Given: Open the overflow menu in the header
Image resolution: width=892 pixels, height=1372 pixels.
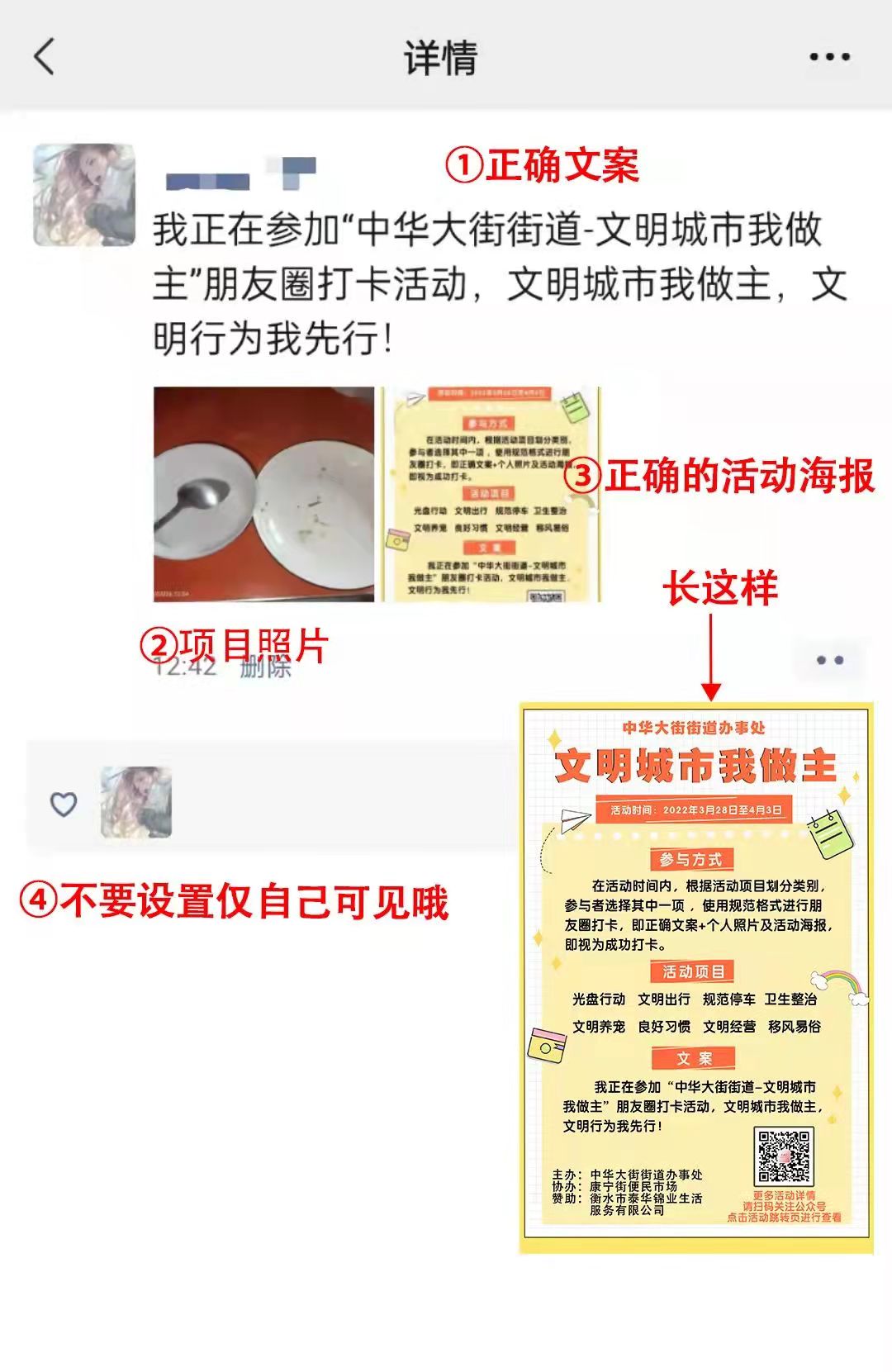Looking at the screenshot, I should coord(828,57).
